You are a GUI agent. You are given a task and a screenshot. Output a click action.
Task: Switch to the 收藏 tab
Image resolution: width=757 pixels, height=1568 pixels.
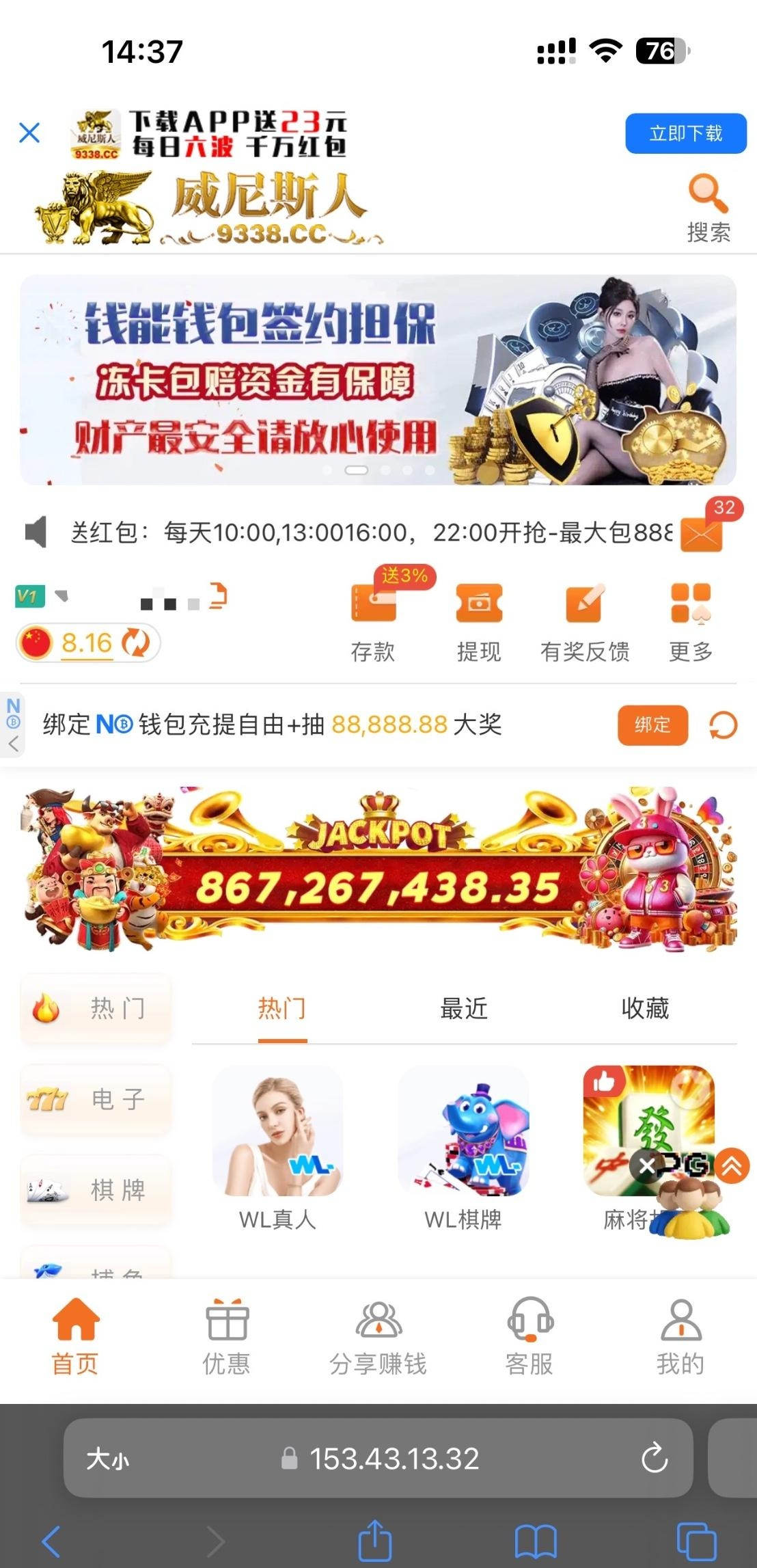[645, 1009]
